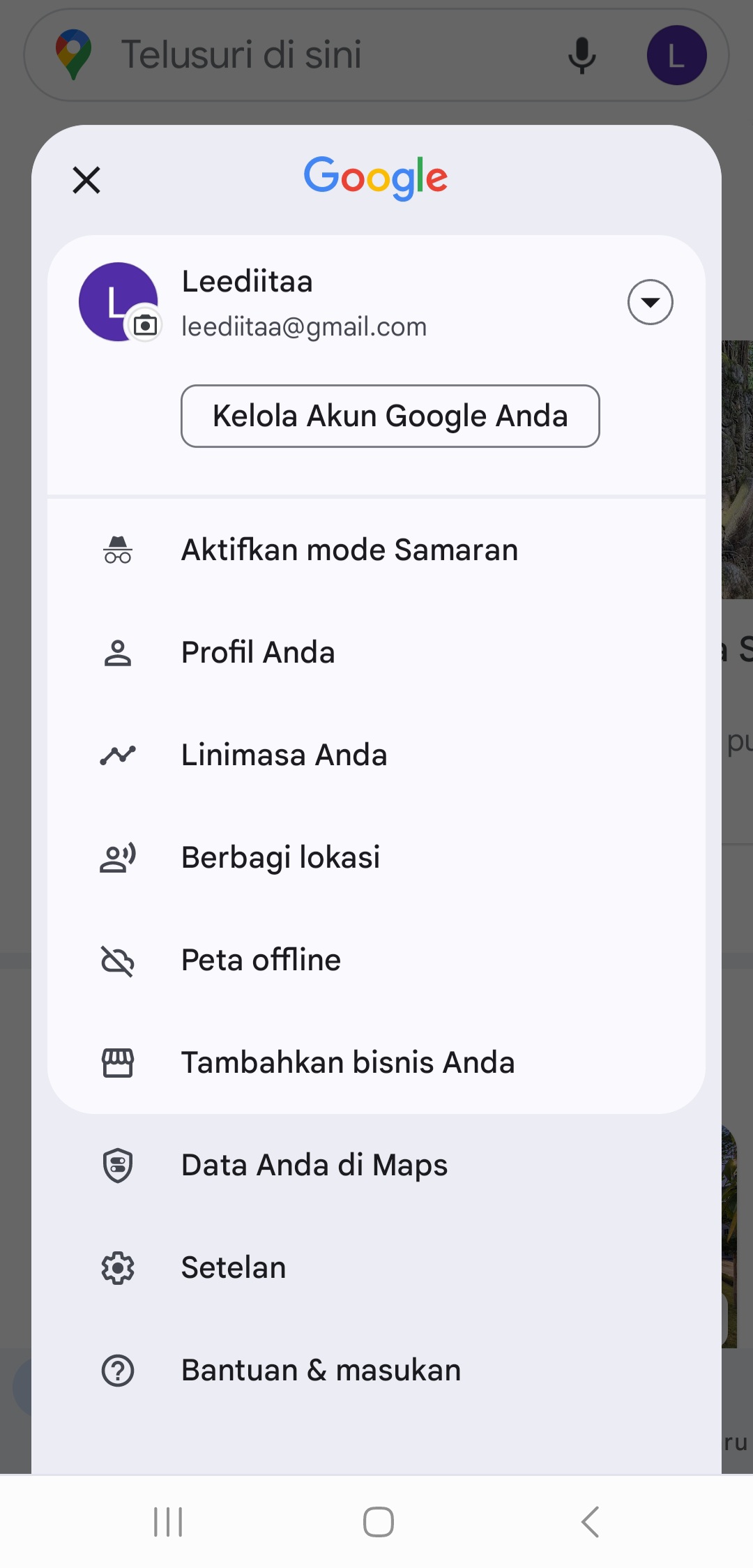The height and width of the screenshot is (1568, 753).
Task: Go to Setelan
Action: click(376, 1267)
